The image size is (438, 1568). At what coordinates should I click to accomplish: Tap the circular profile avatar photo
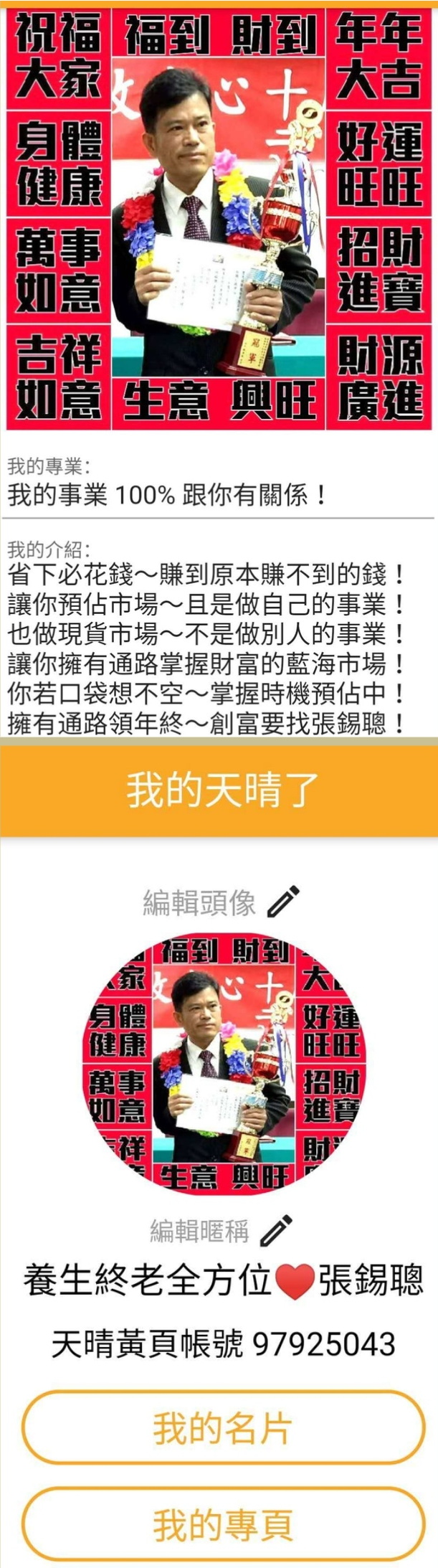tap(223, 1064)
